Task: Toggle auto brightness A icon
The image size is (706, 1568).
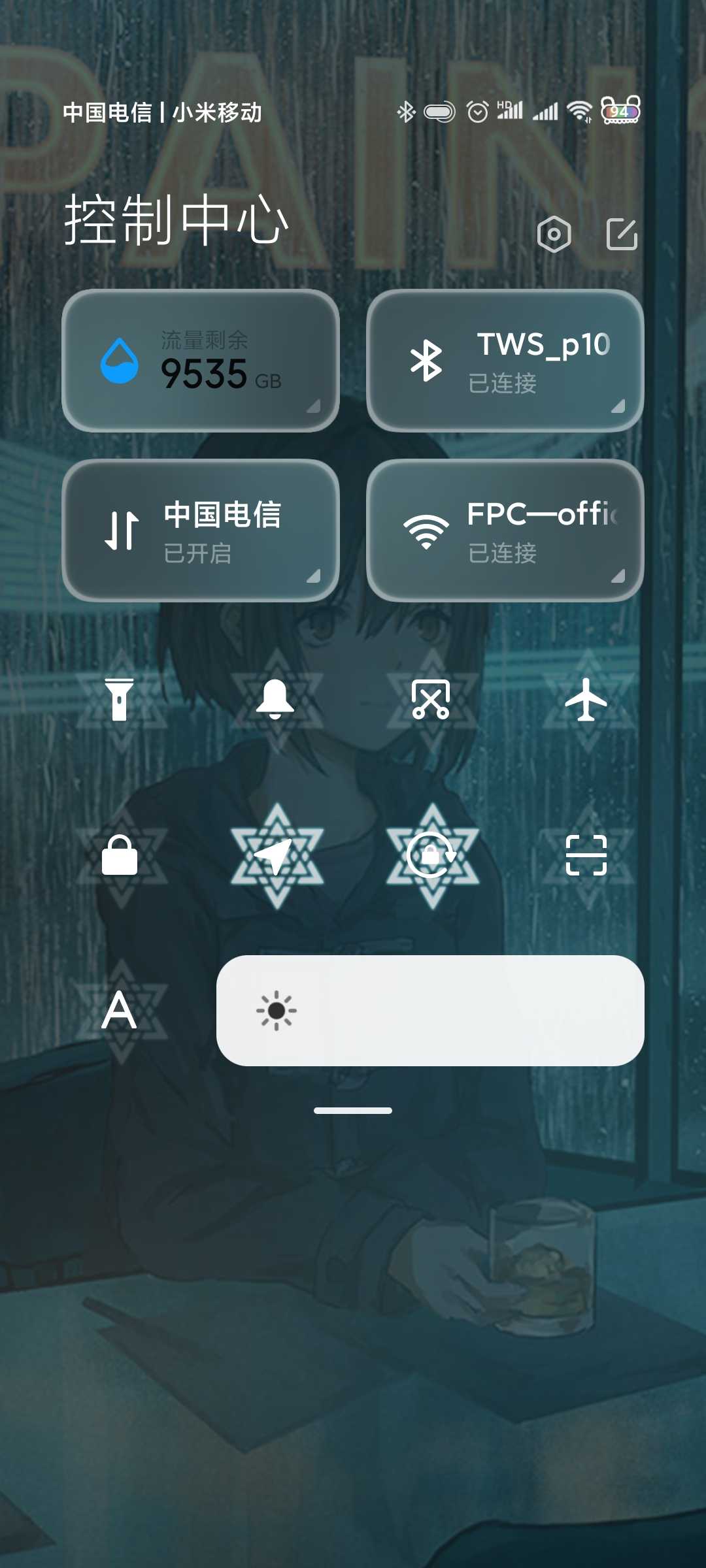Action: pos(120,1010)
